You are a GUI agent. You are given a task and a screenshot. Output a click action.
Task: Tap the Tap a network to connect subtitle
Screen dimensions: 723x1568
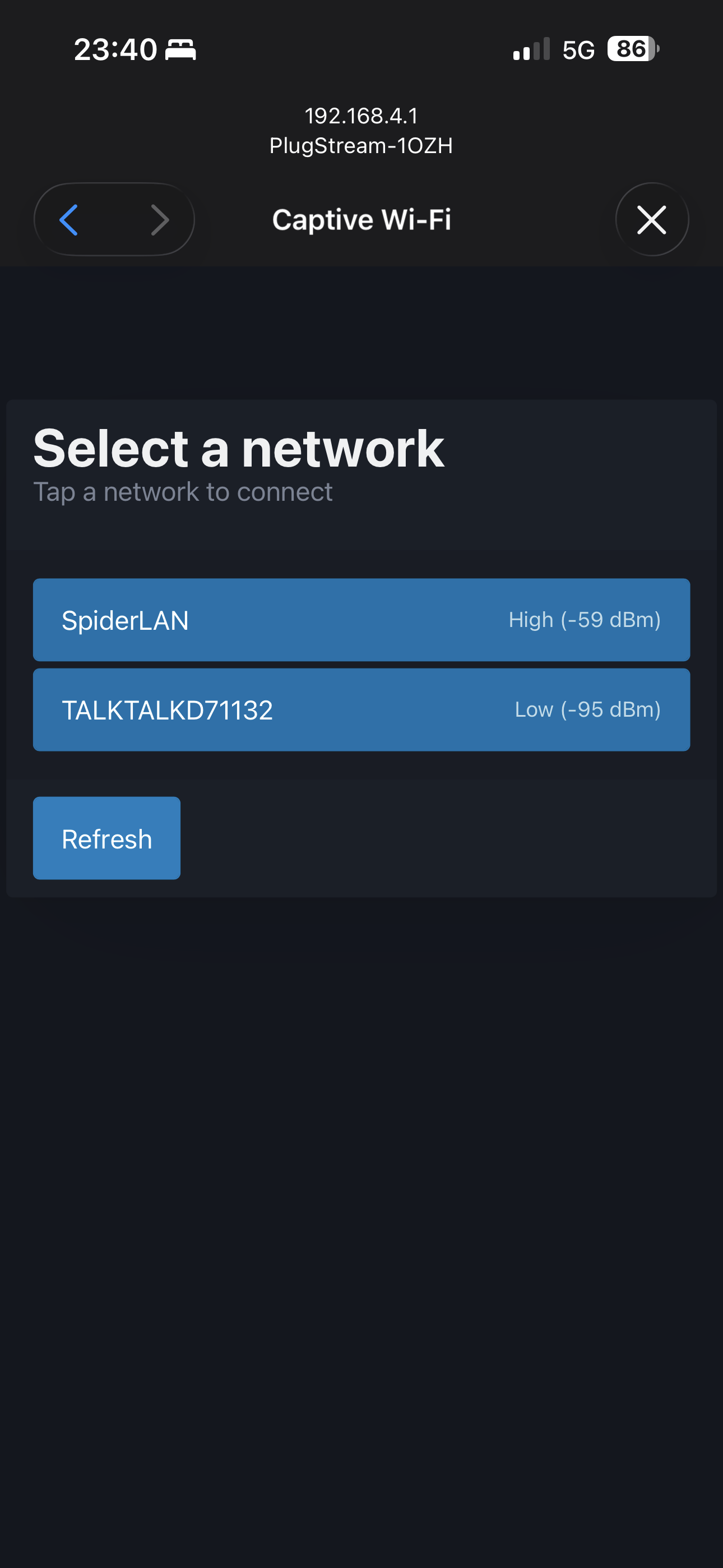point(183,492)
